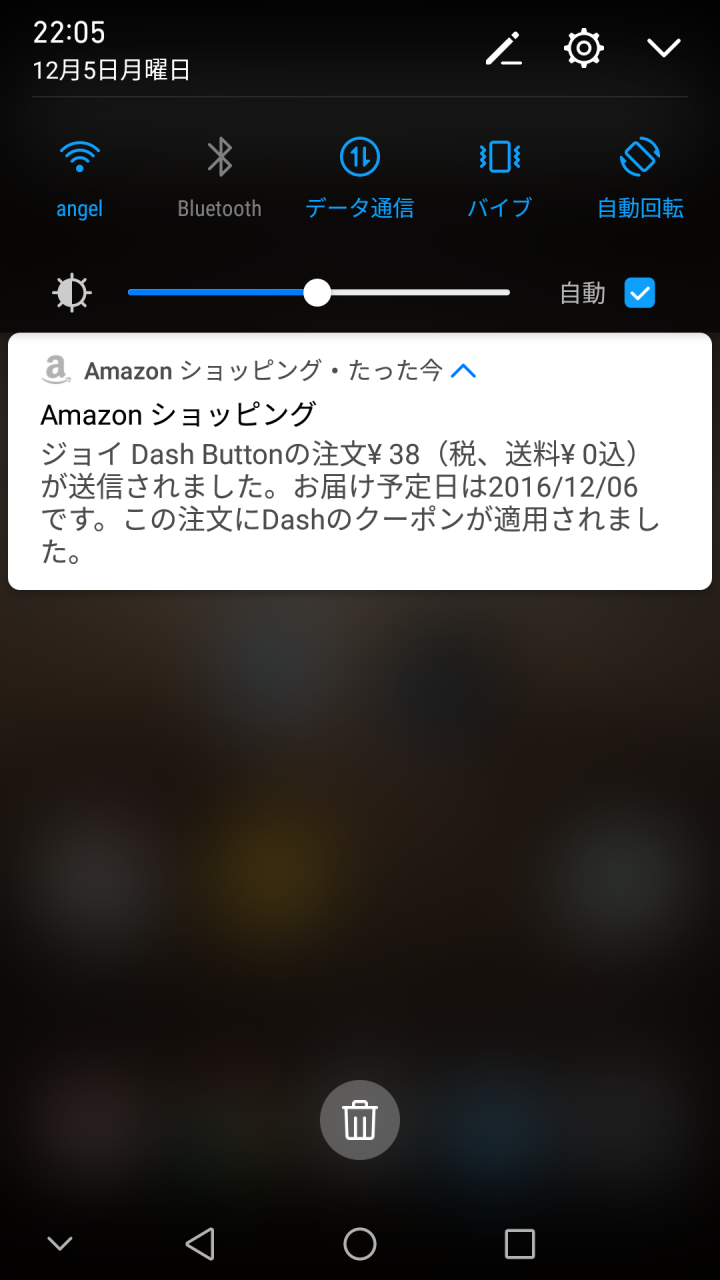
Task: Turn on Bluetooth
Action: coord(220,178)
